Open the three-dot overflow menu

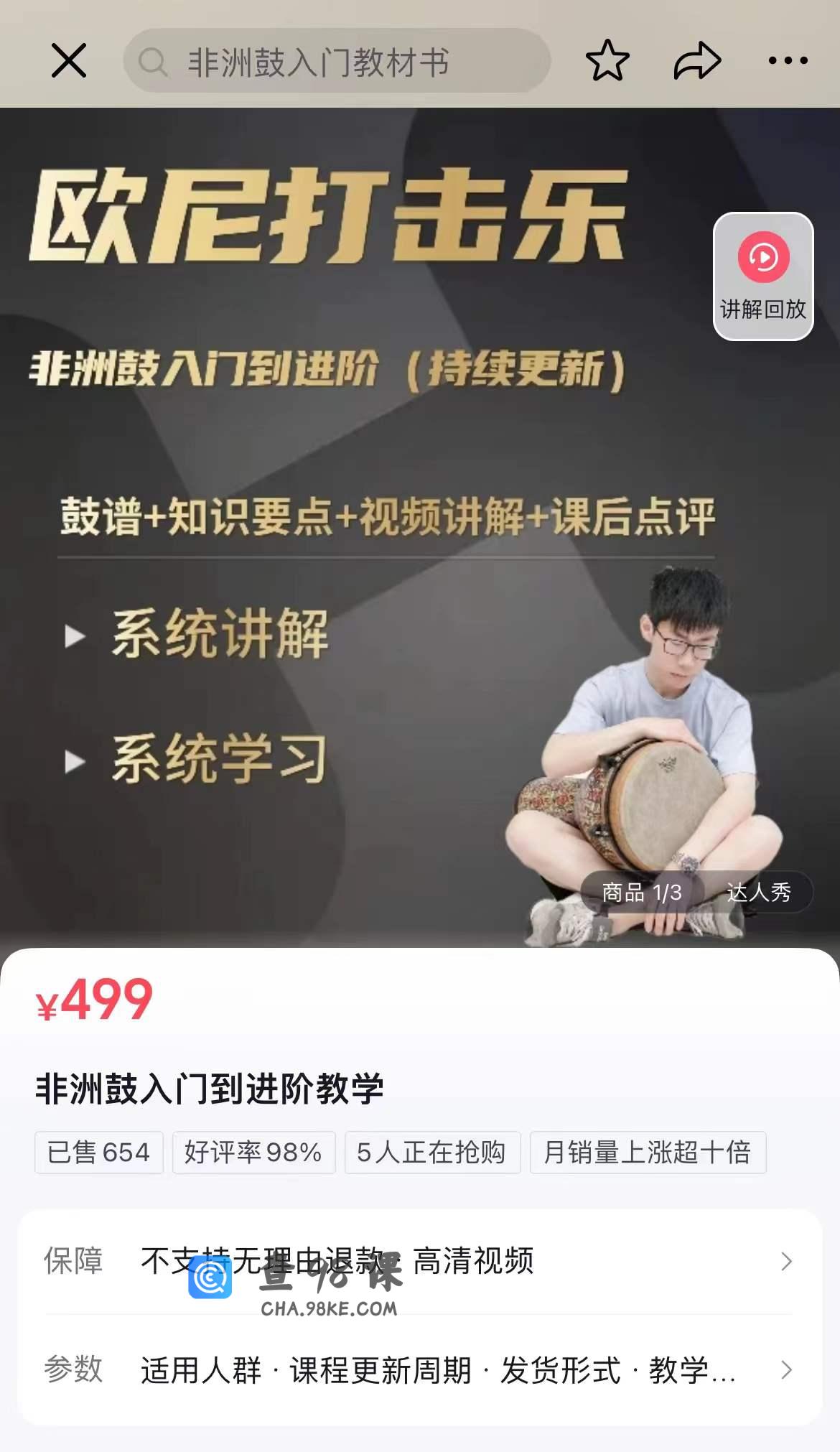[788, 60]
